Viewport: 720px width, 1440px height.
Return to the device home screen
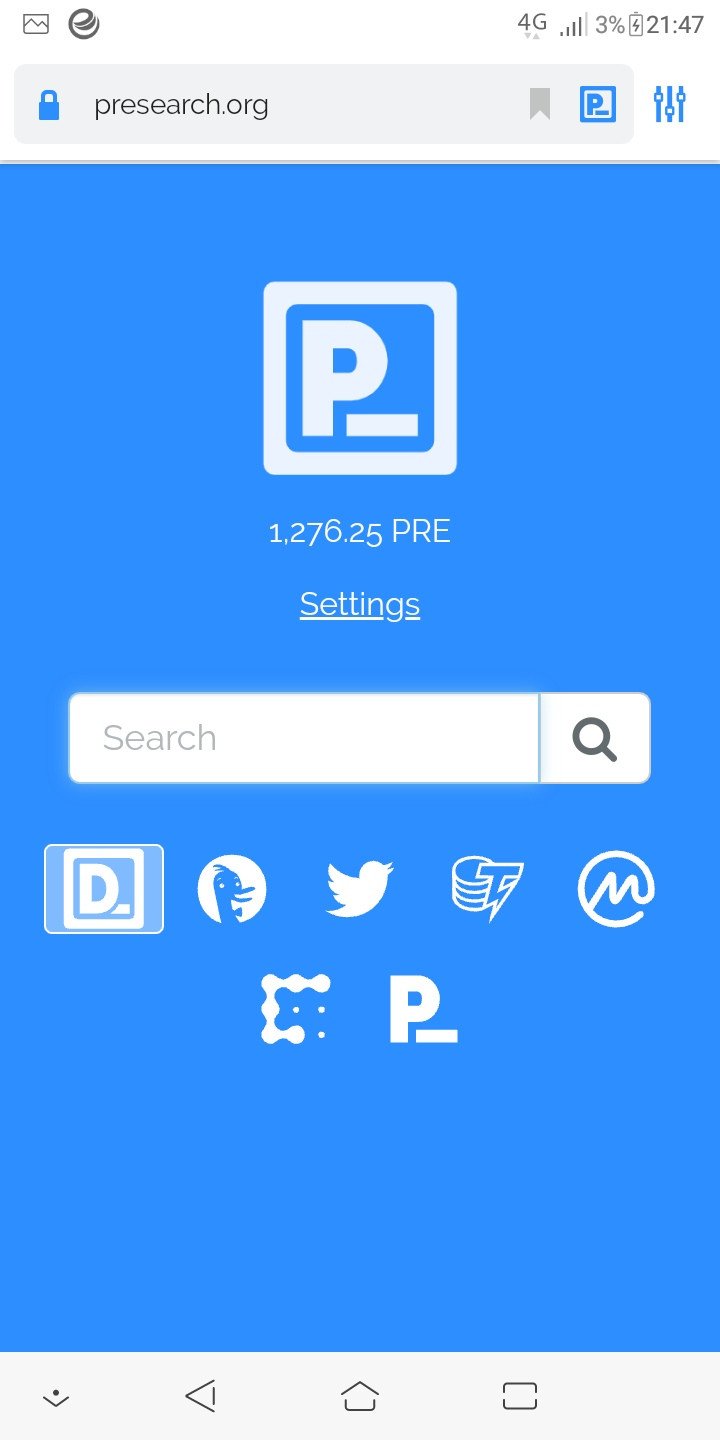pos(360,1396)
